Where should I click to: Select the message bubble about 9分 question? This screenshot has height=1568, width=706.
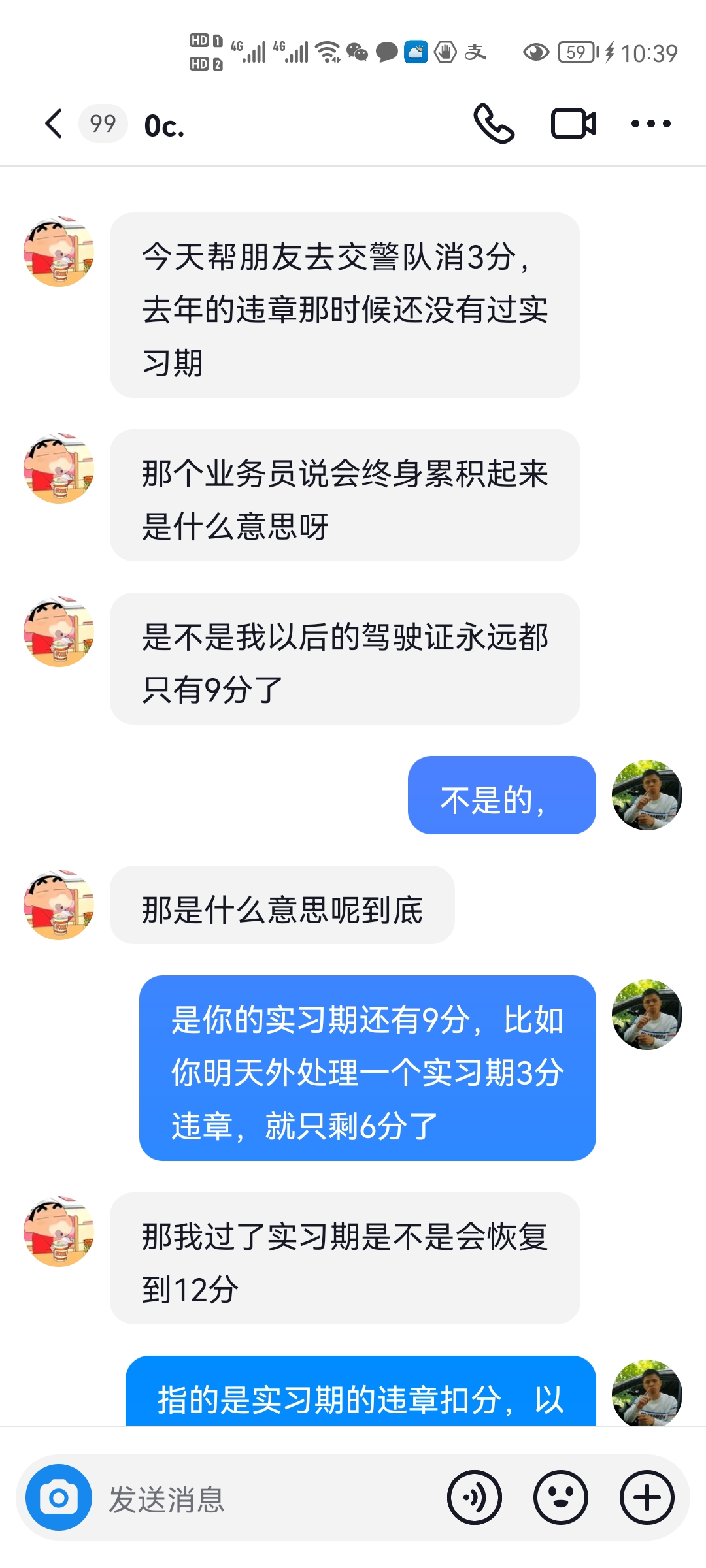[x=345, y=657]
